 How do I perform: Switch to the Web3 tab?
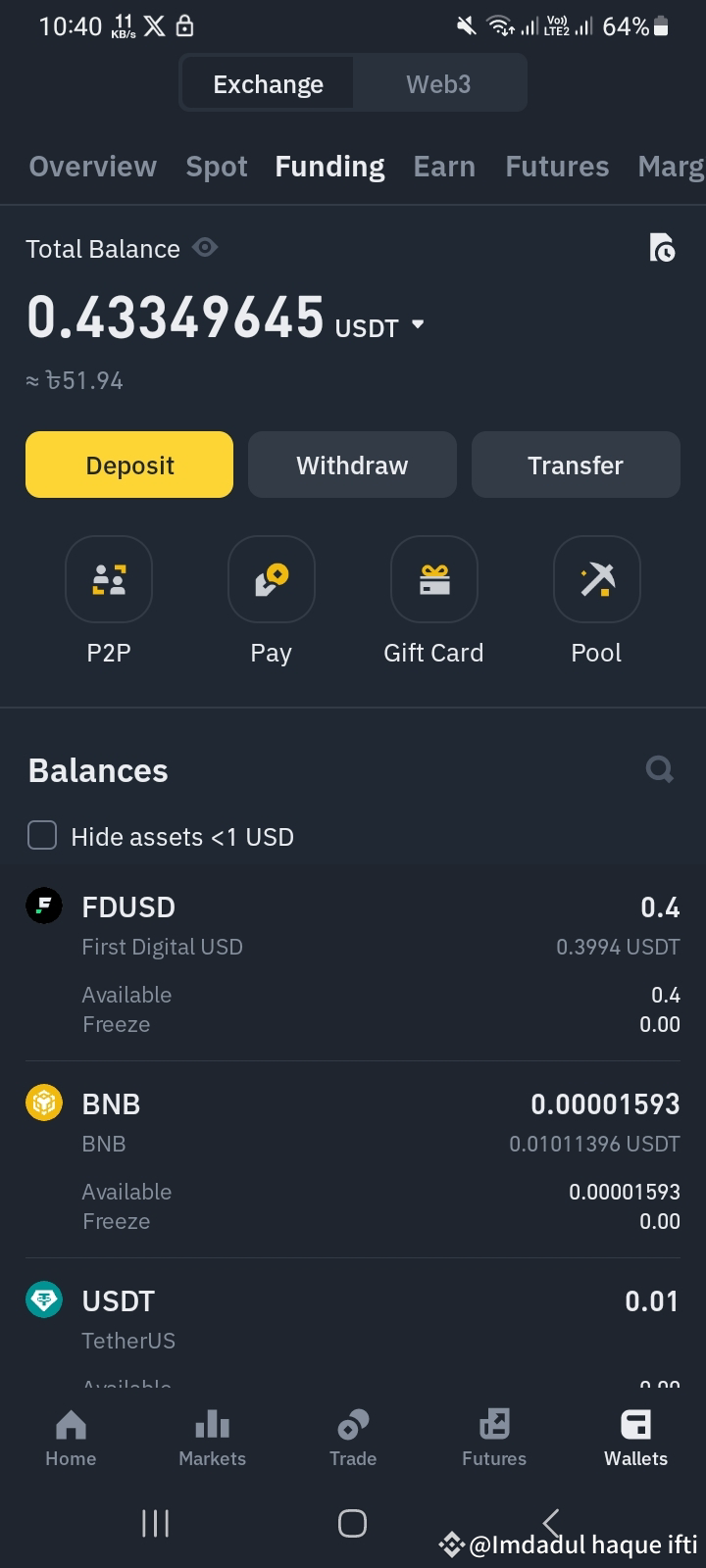point(438,83)
